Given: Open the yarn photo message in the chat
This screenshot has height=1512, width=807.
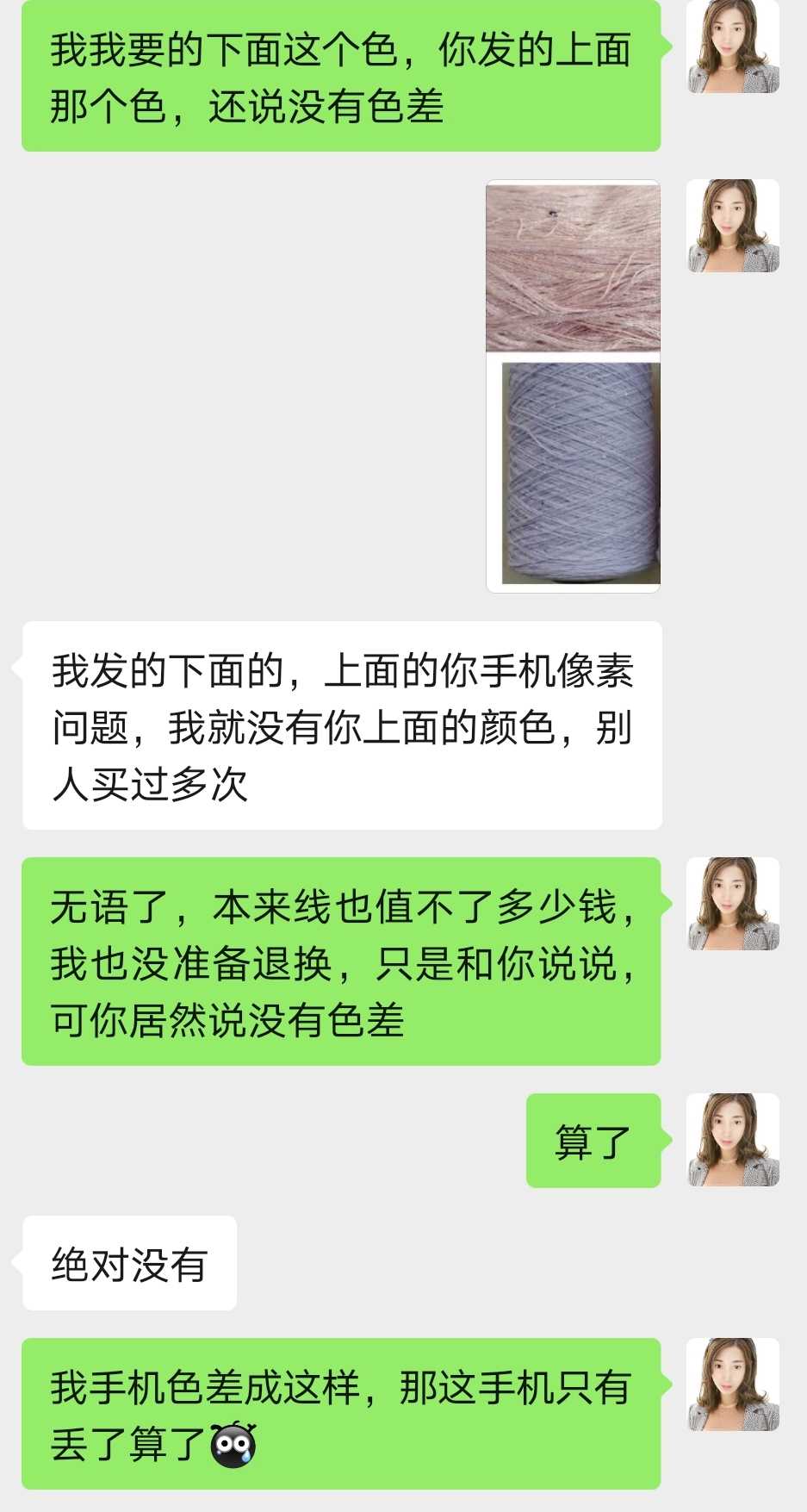Looking at the screenshot, I should point(574,386).
